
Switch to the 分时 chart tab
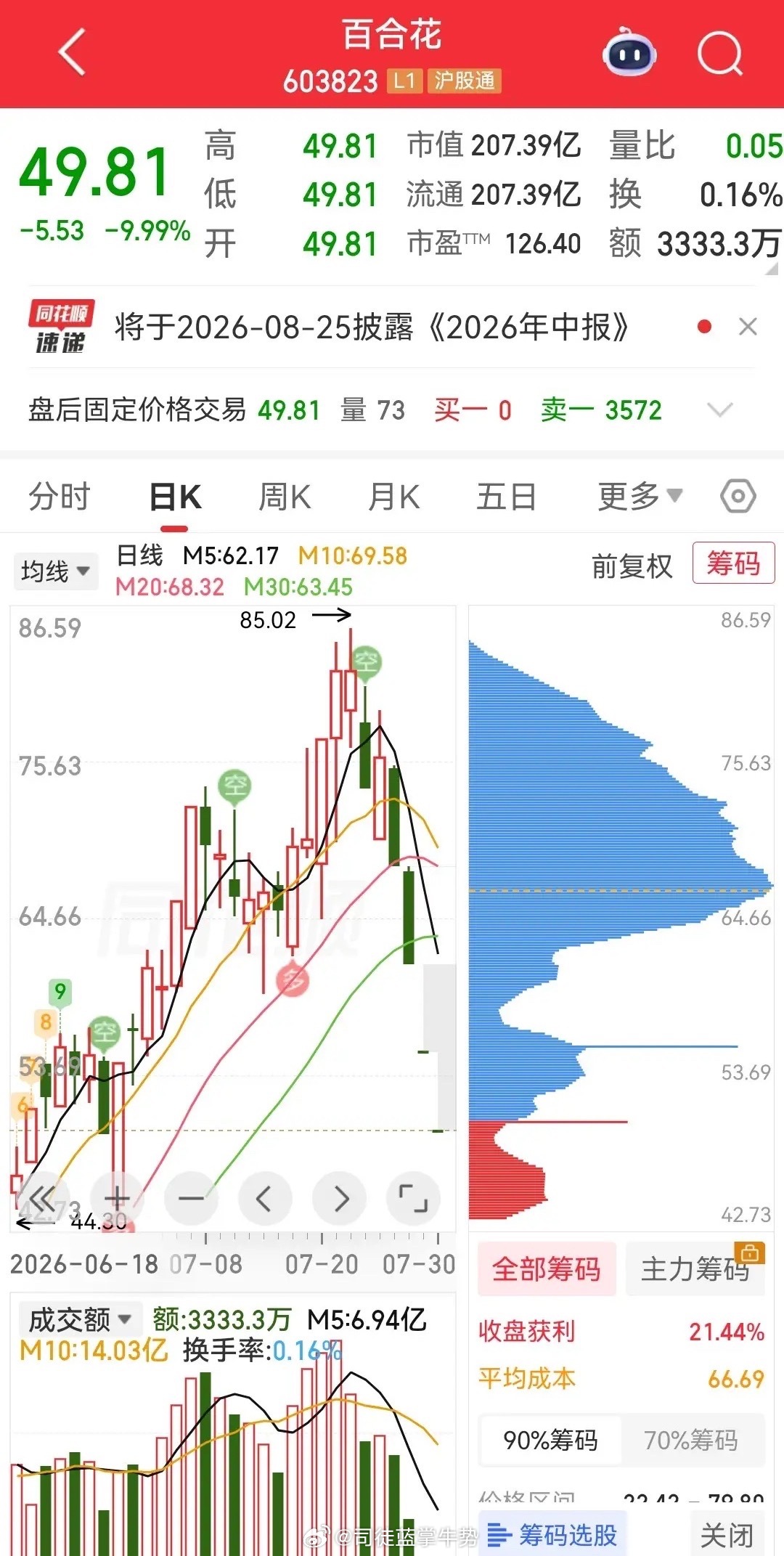pyautogui.click(x=59, y=497)
